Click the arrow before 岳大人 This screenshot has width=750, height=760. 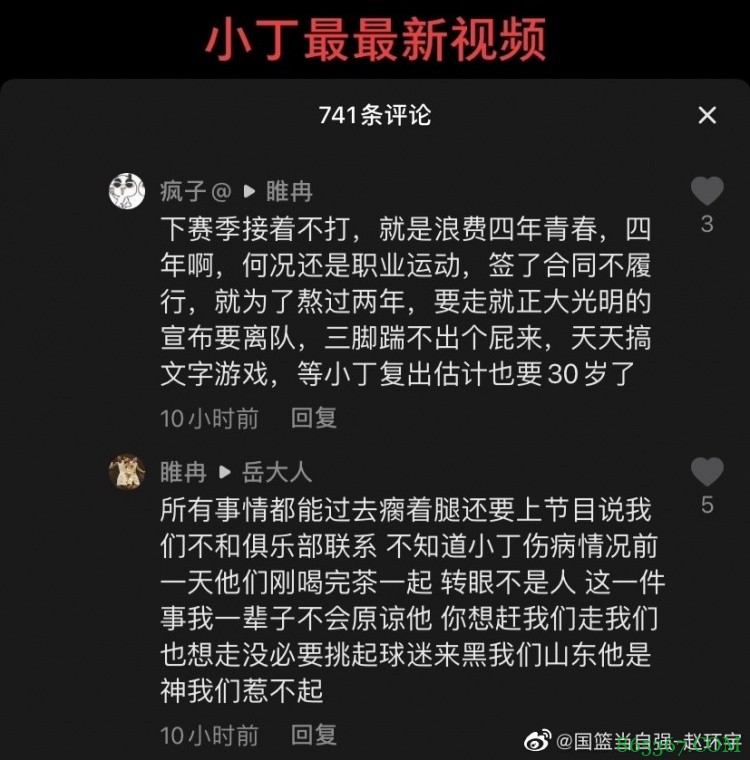click(222, 471)
